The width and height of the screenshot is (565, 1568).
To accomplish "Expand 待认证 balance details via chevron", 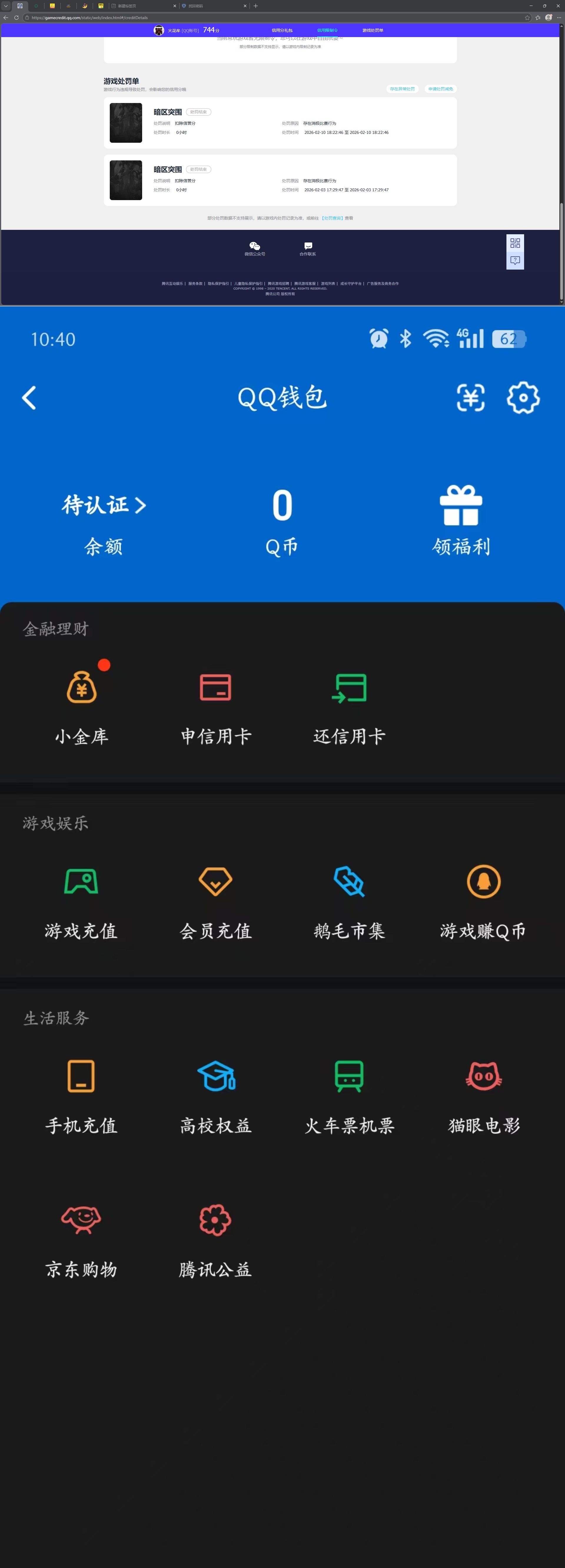I will 141,505.
